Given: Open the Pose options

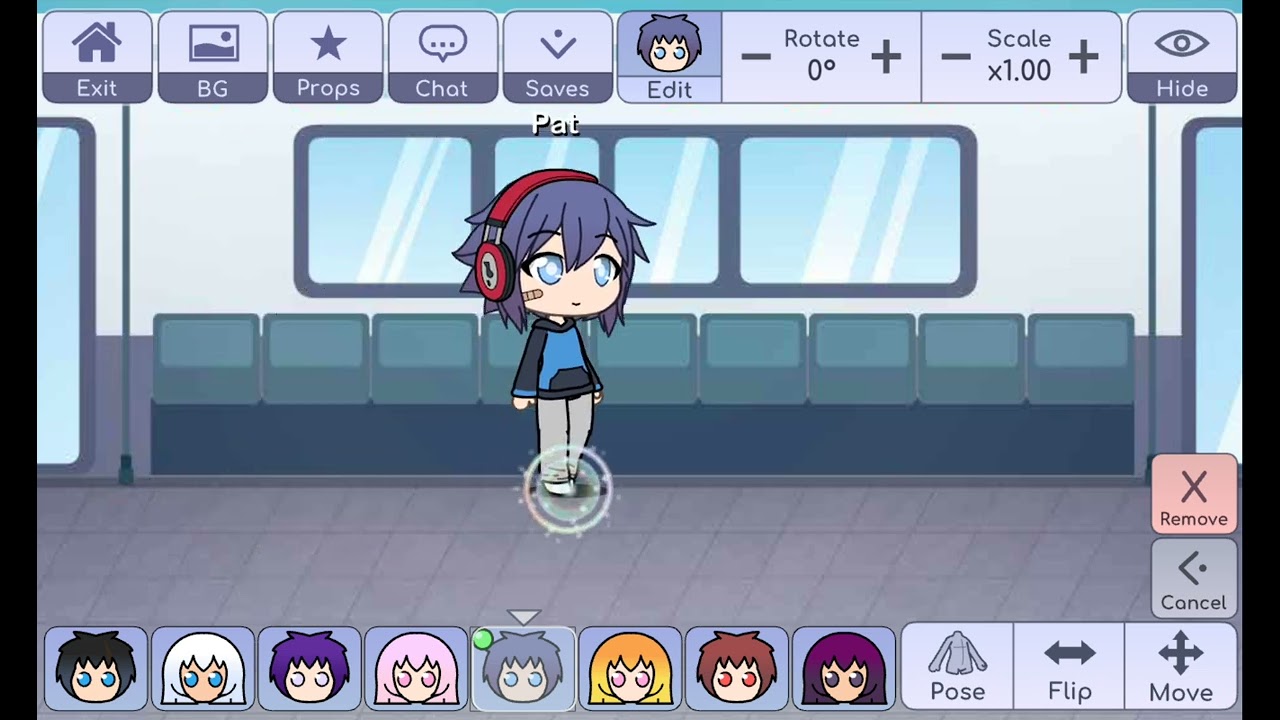Looking at the screenshot, I should [x=957, y=666].
